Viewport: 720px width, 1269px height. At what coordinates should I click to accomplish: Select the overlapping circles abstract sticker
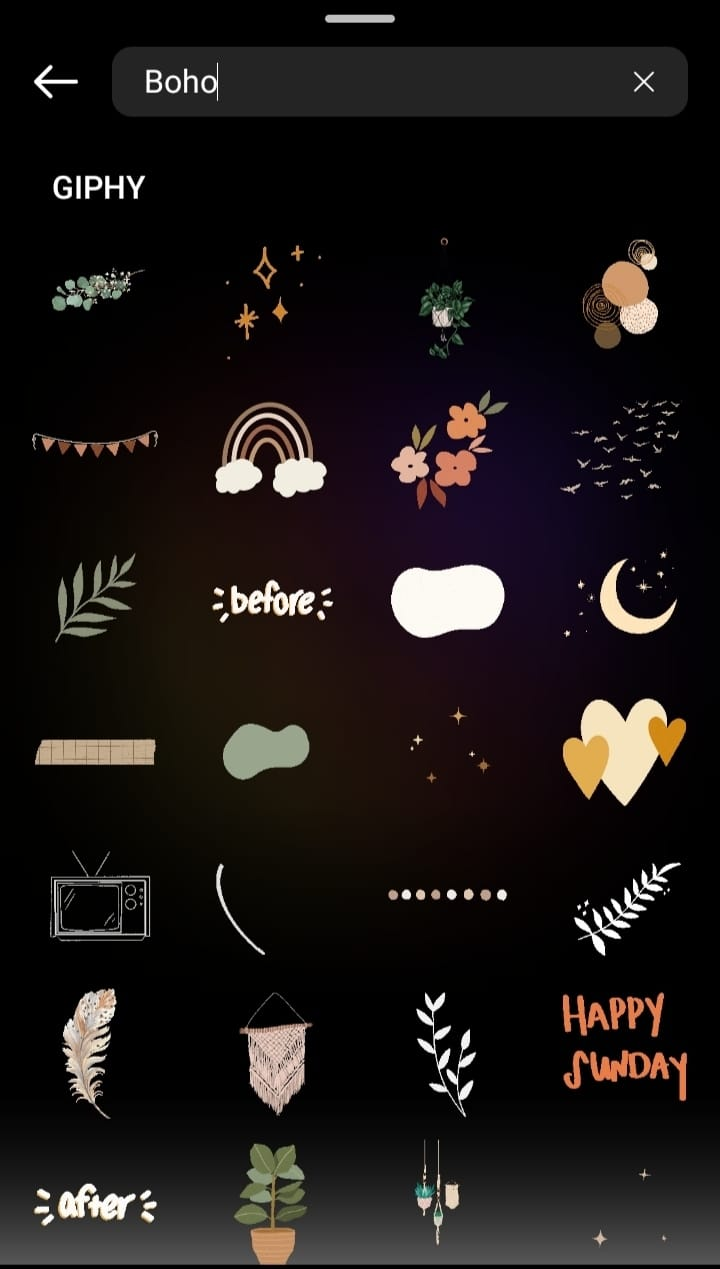pyautogui.click(x=620, y=293)
